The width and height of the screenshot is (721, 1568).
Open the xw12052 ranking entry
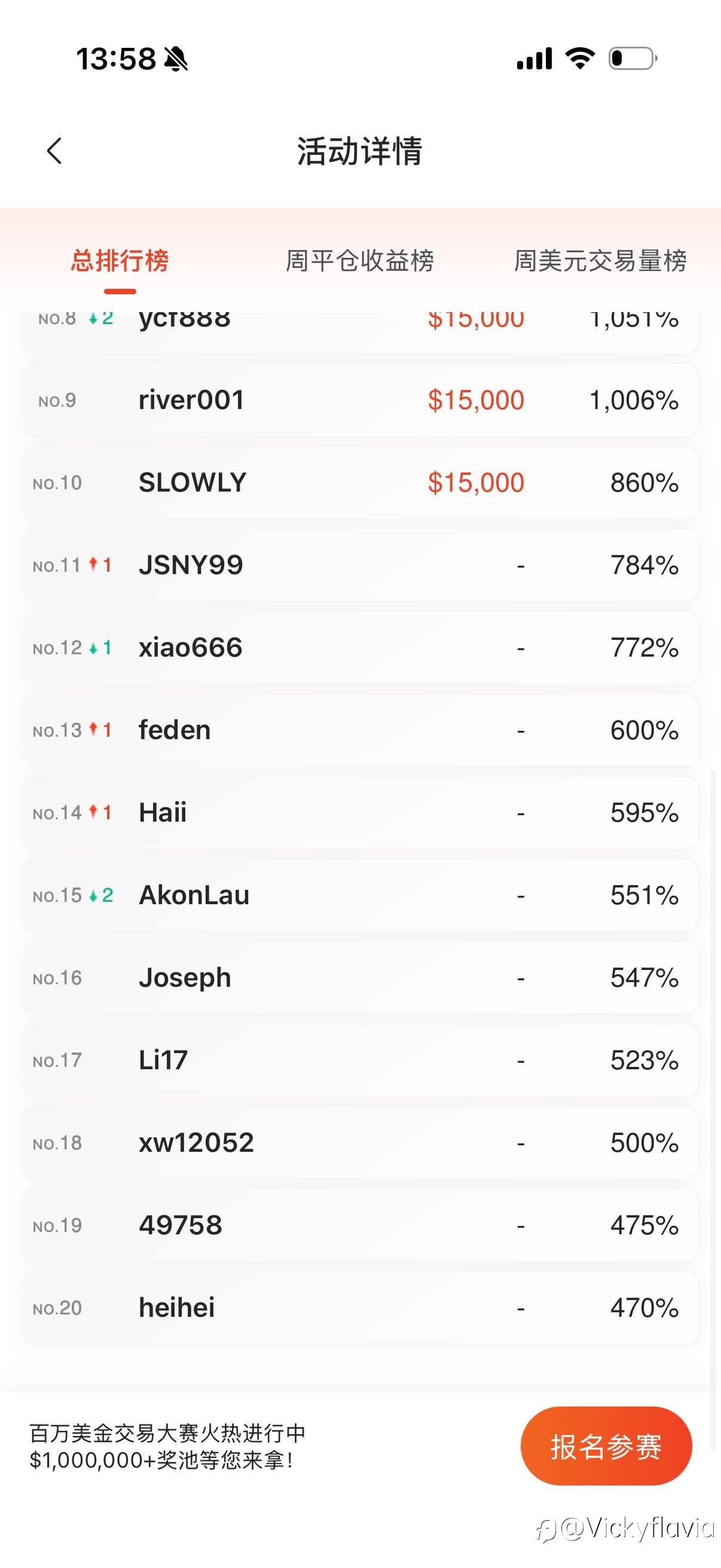tap(359, 1143)
